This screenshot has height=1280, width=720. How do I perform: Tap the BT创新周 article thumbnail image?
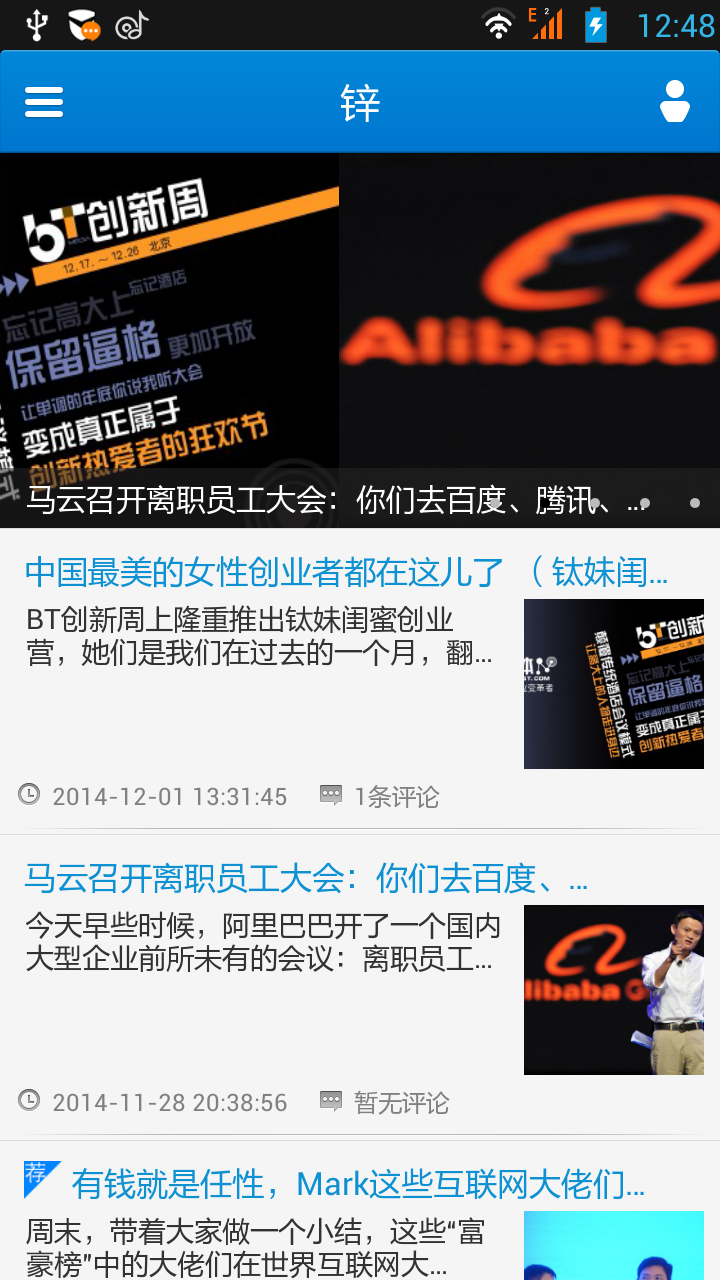[613, 684]
